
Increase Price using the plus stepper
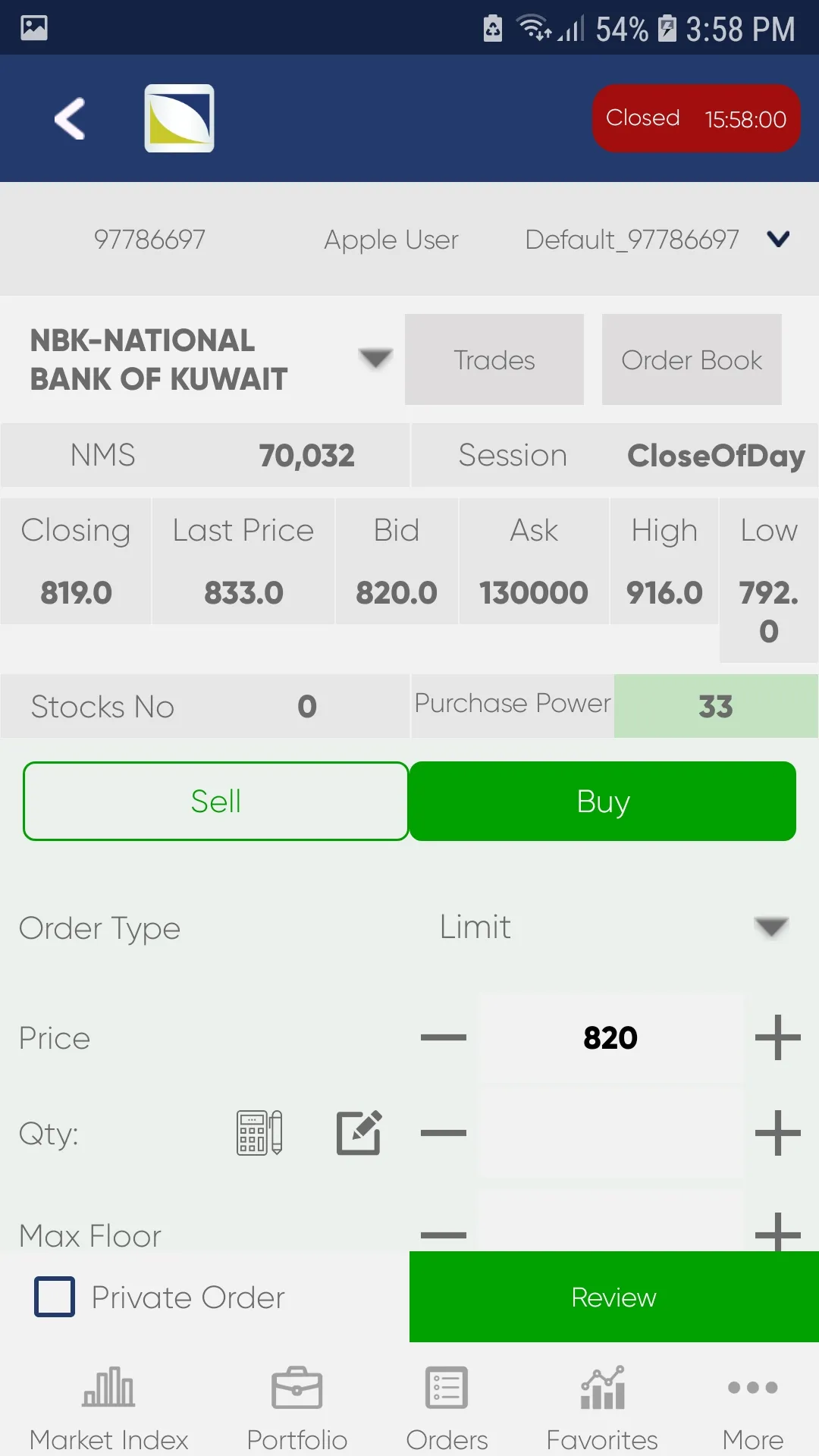point(778,1037)
